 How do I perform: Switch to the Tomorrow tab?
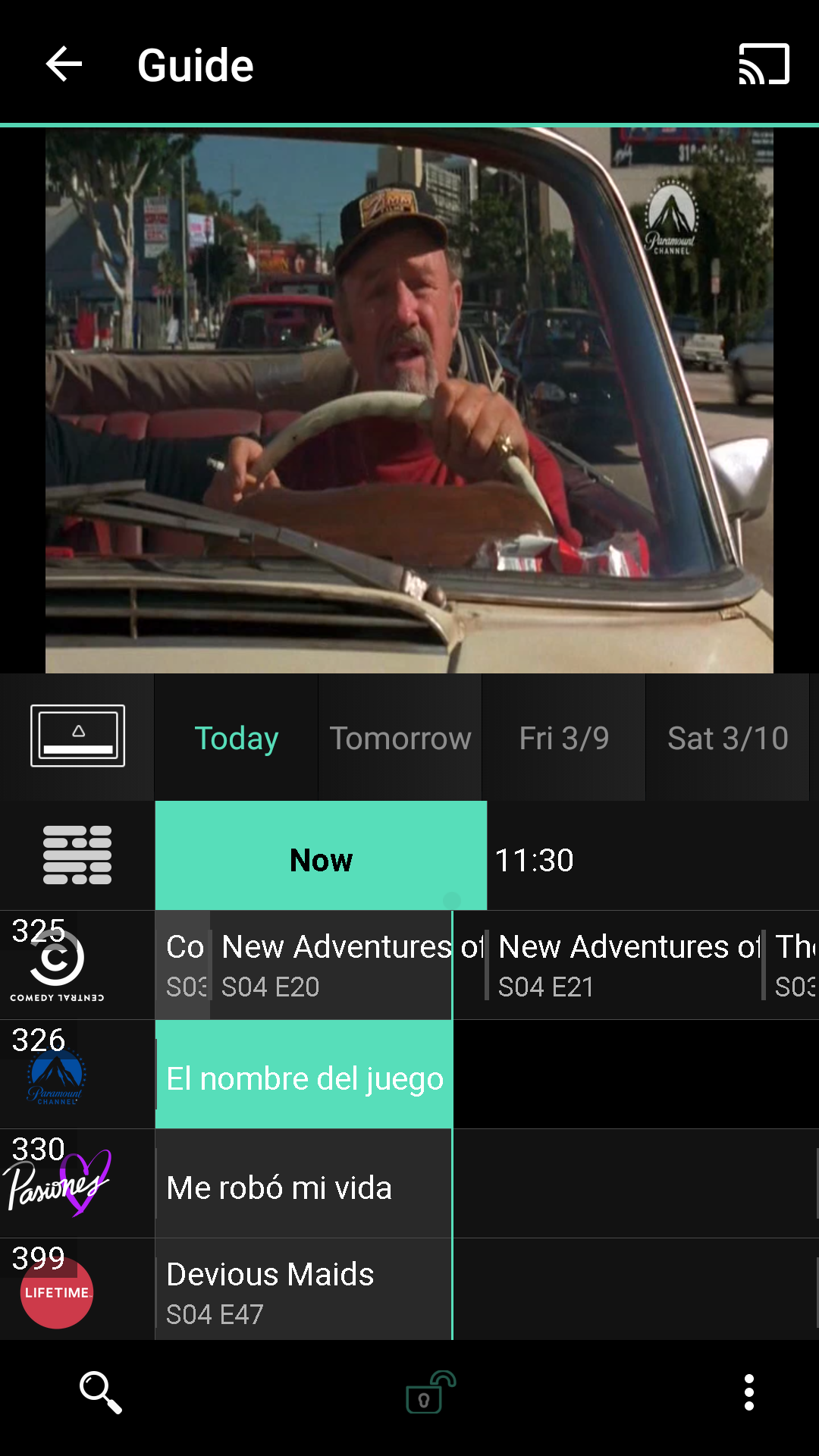coord(400,738)
